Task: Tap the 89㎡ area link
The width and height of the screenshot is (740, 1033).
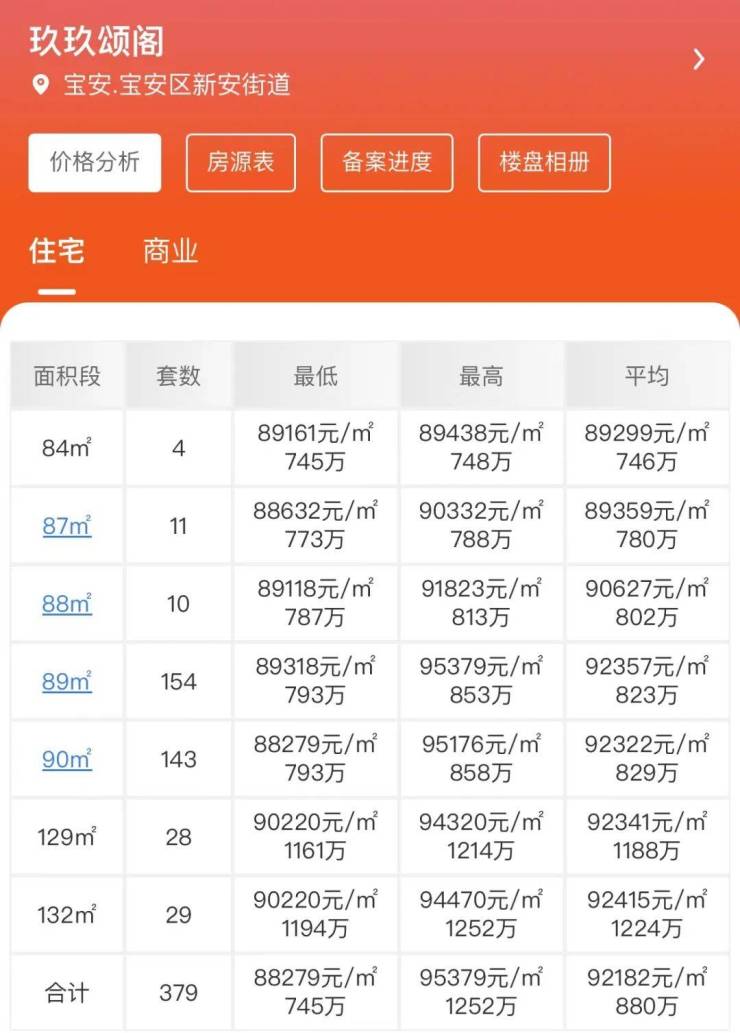Action: (x=67, y=681)
